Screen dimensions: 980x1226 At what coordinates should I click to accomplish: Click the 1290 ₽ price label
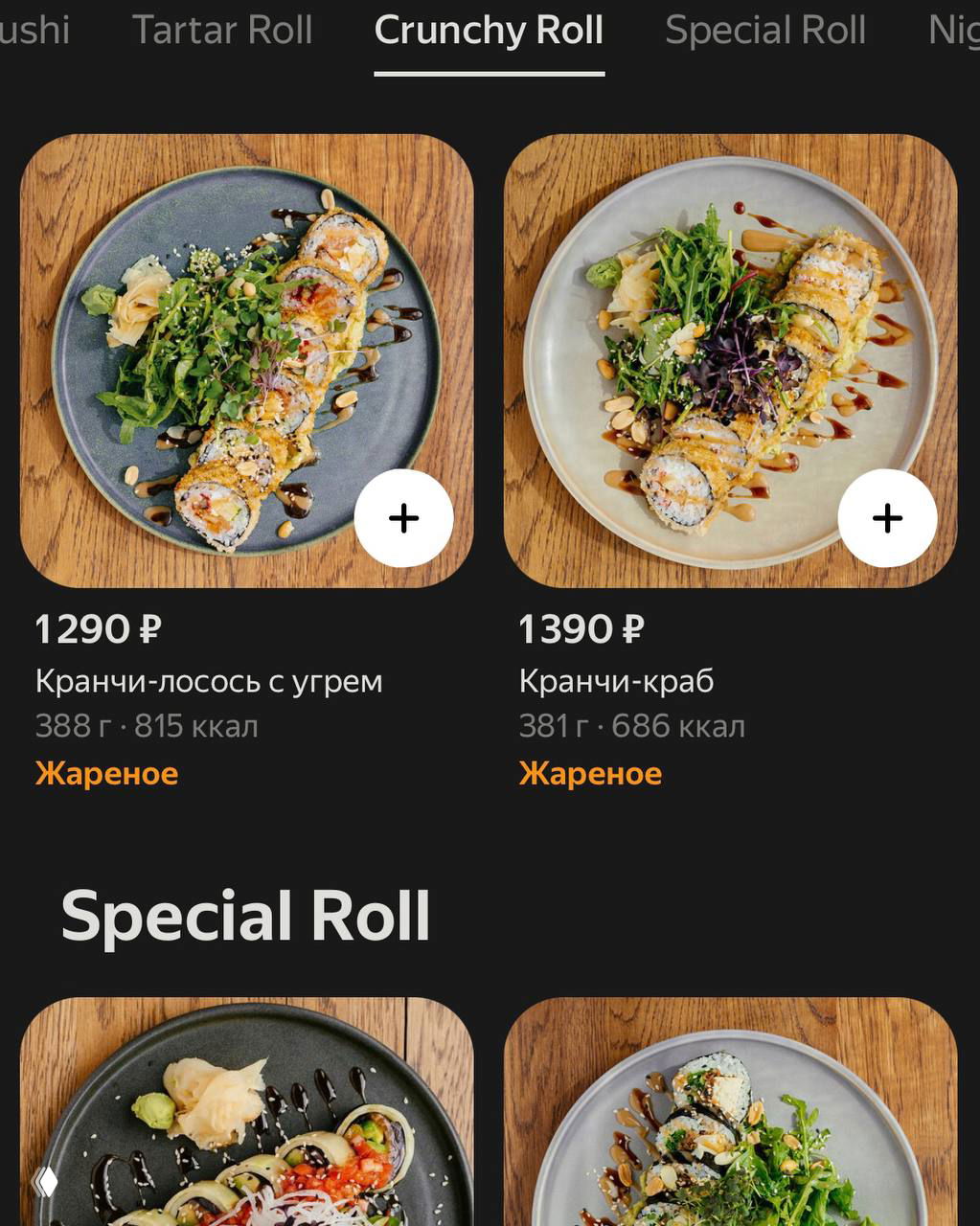click(101, 630)
